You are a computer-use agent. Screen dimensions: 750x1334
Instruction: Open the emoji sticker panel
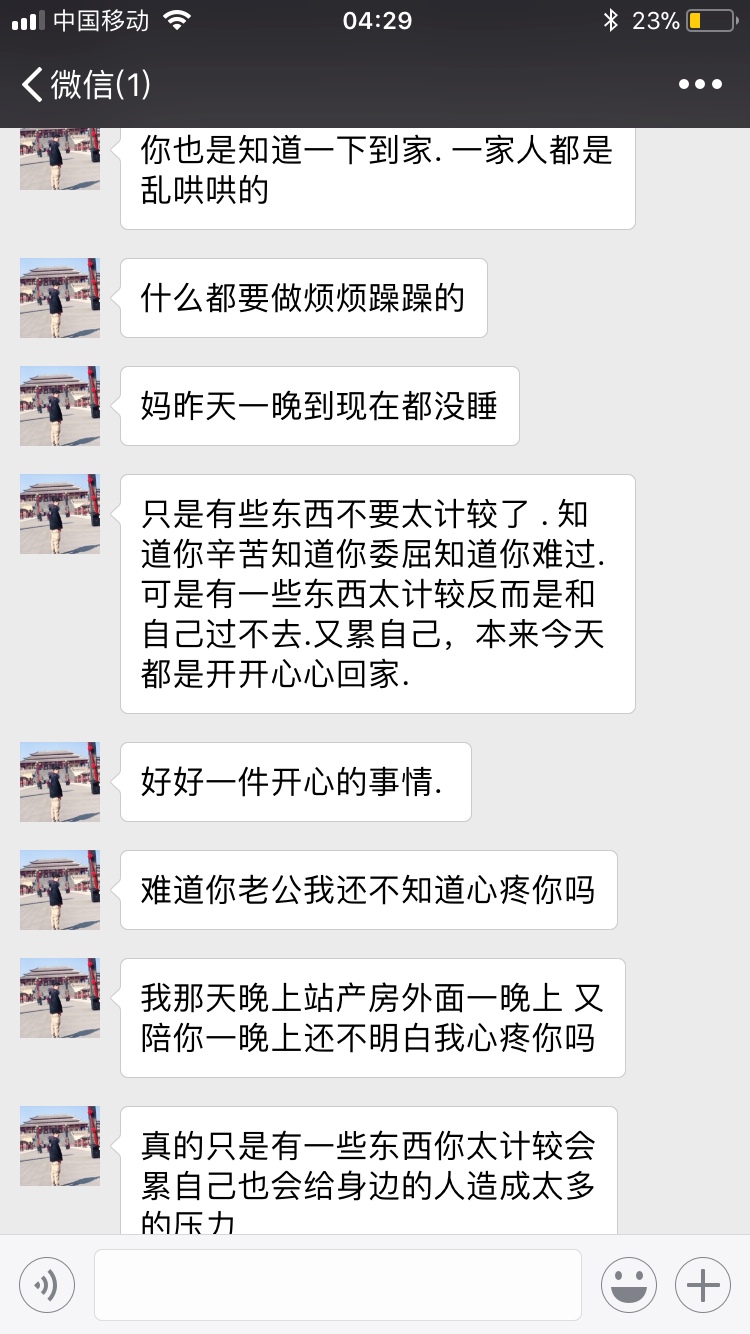pyautogui.click(x=629, y=1285)
